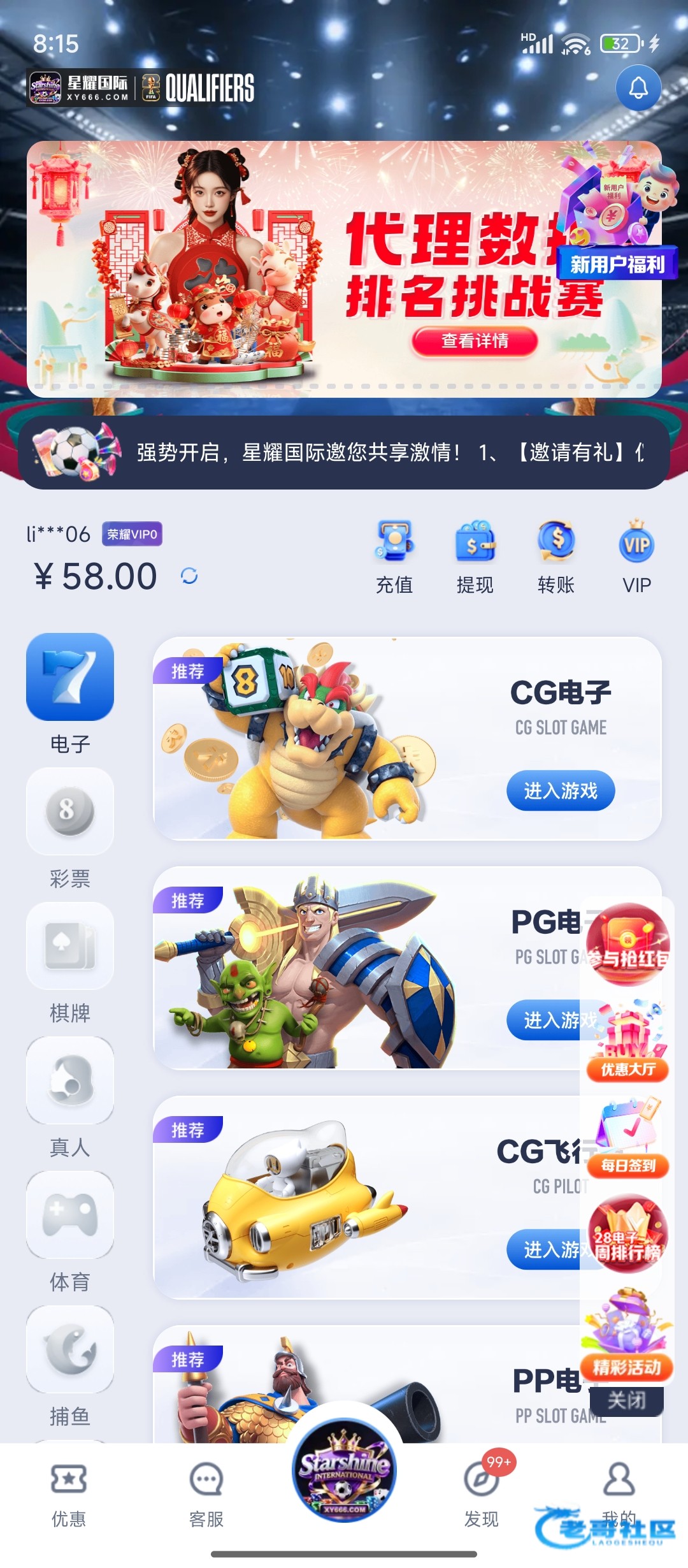Select the 真人 category
The image size is (688, 1568).
(70, 1098)
